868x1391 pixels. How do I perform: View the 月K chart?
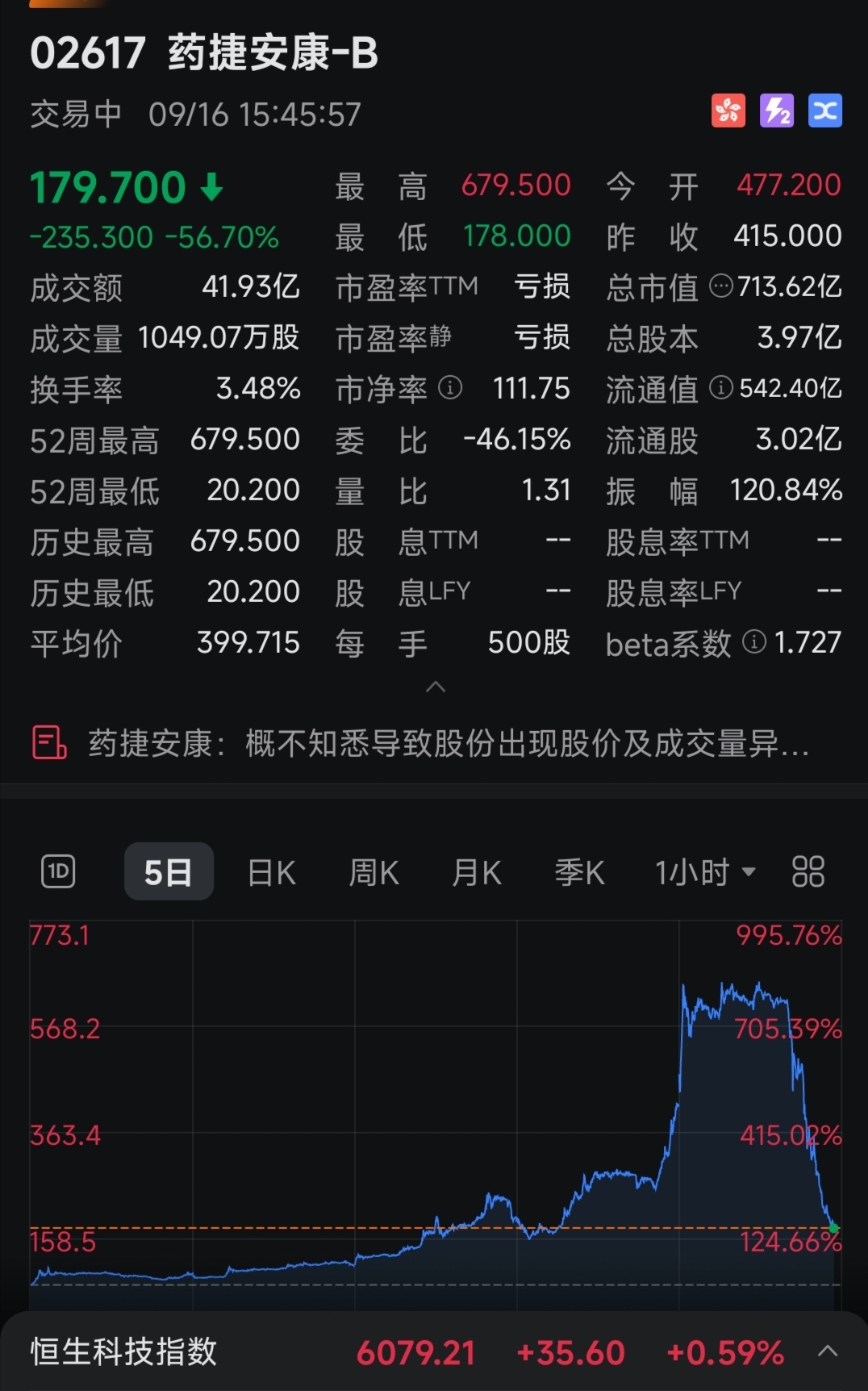tap(476, 872)
